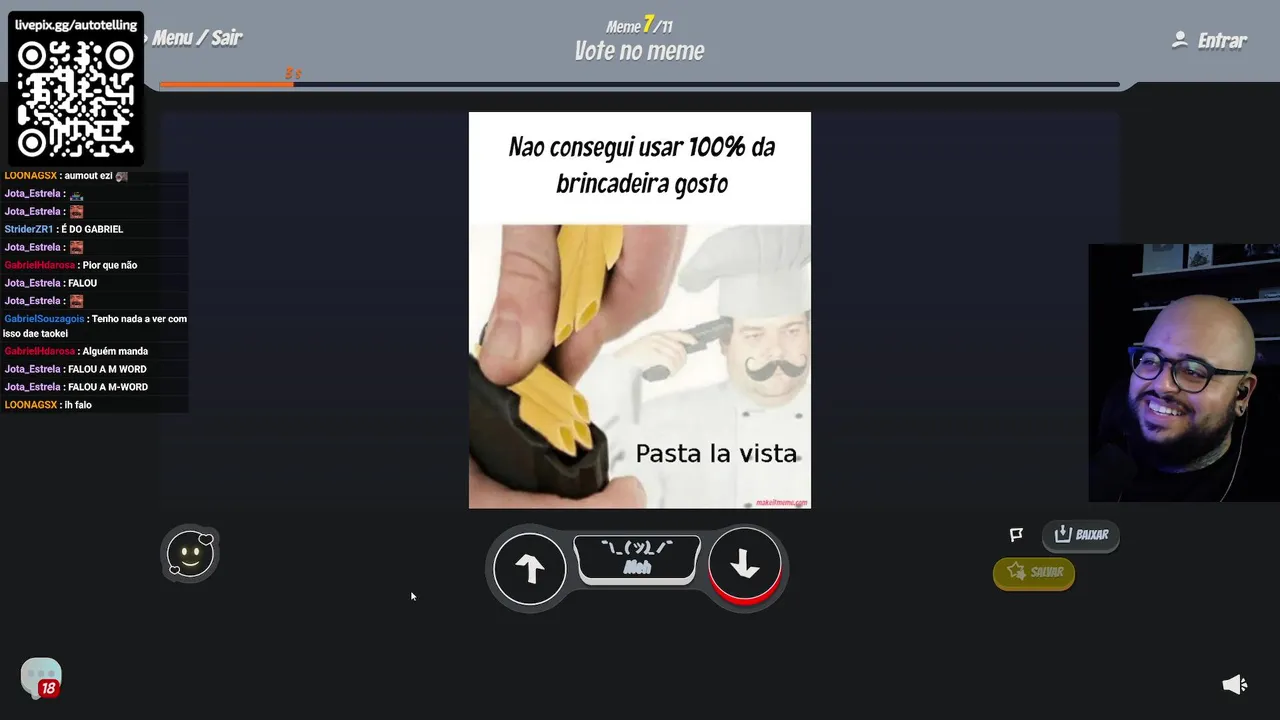This screenshot has height=720, width=1280.
Task: Open Menu / Sair
Action: pos(196,38)
